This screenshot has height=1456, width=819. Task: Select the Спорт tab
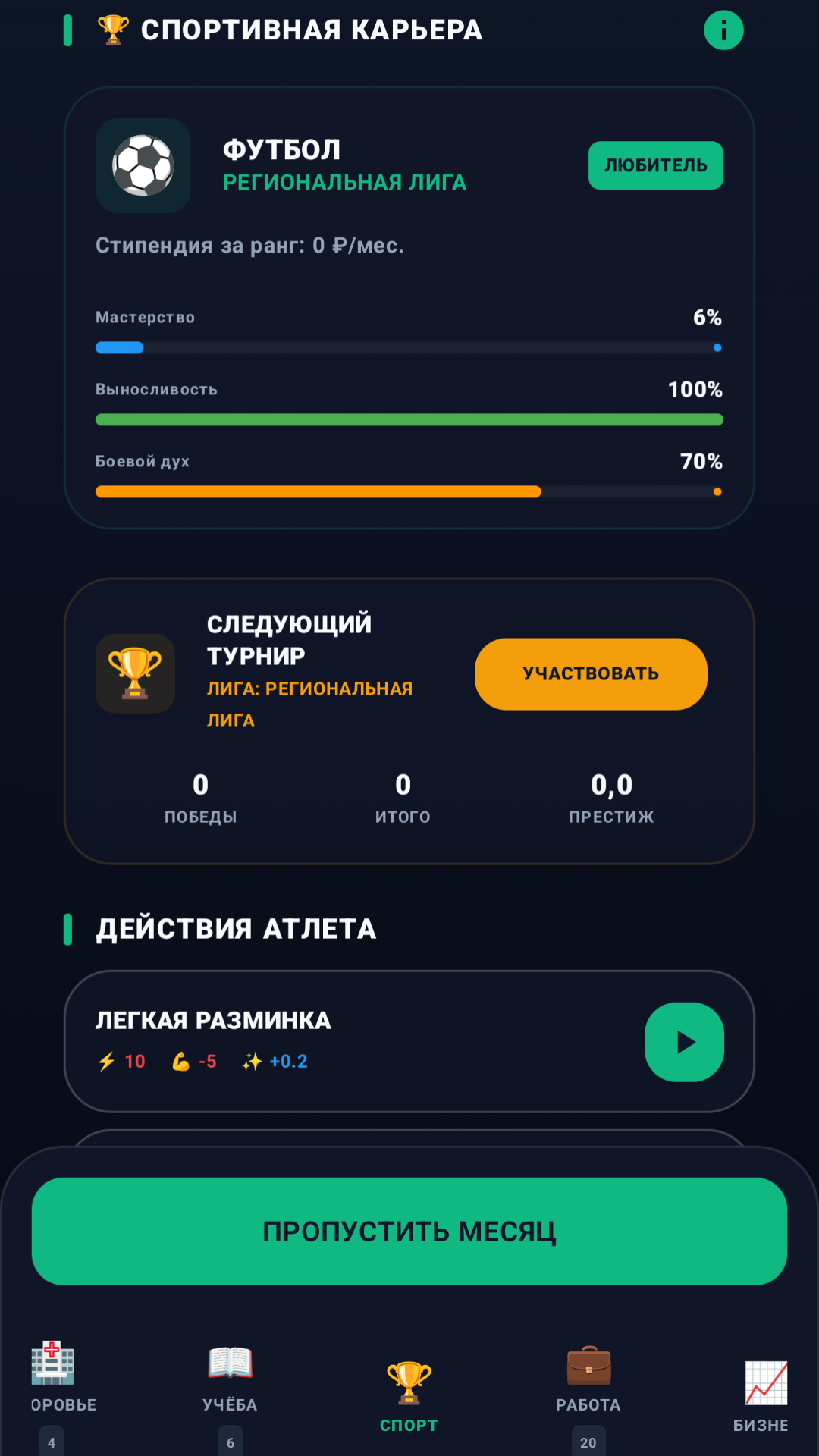(409, 1397)
